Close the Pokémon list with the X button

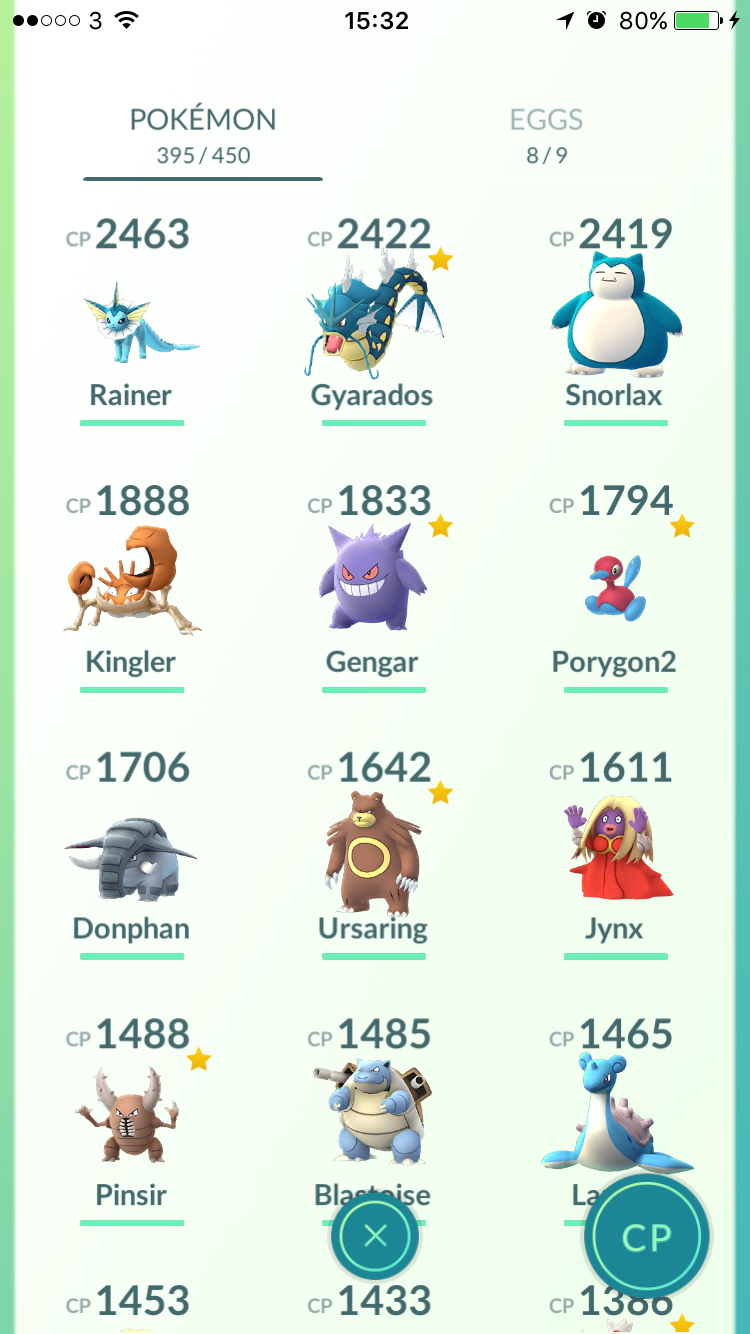(375, 1237)
